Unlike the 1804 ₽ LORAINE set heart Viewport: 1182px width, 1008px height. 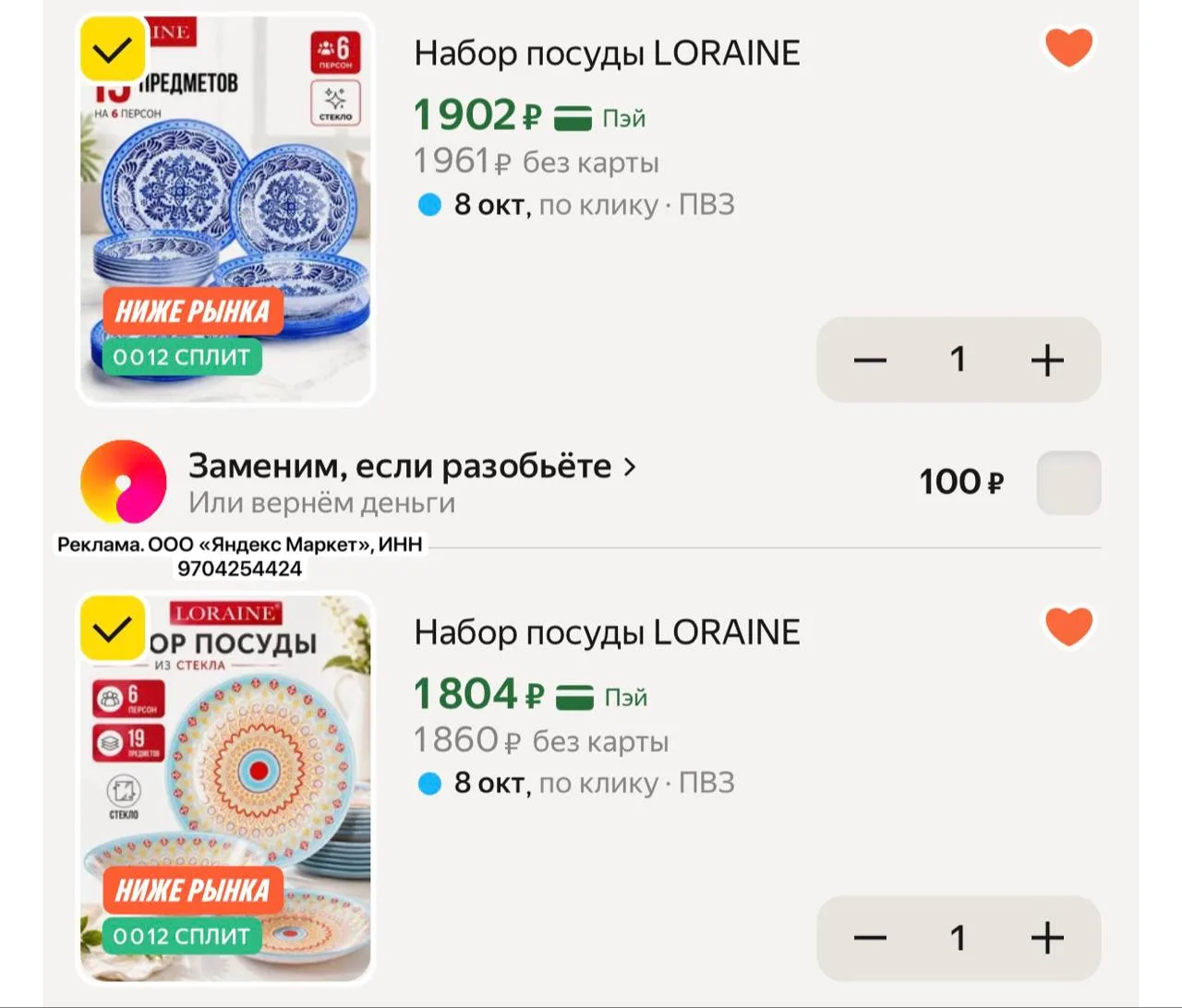(1068, 627)
